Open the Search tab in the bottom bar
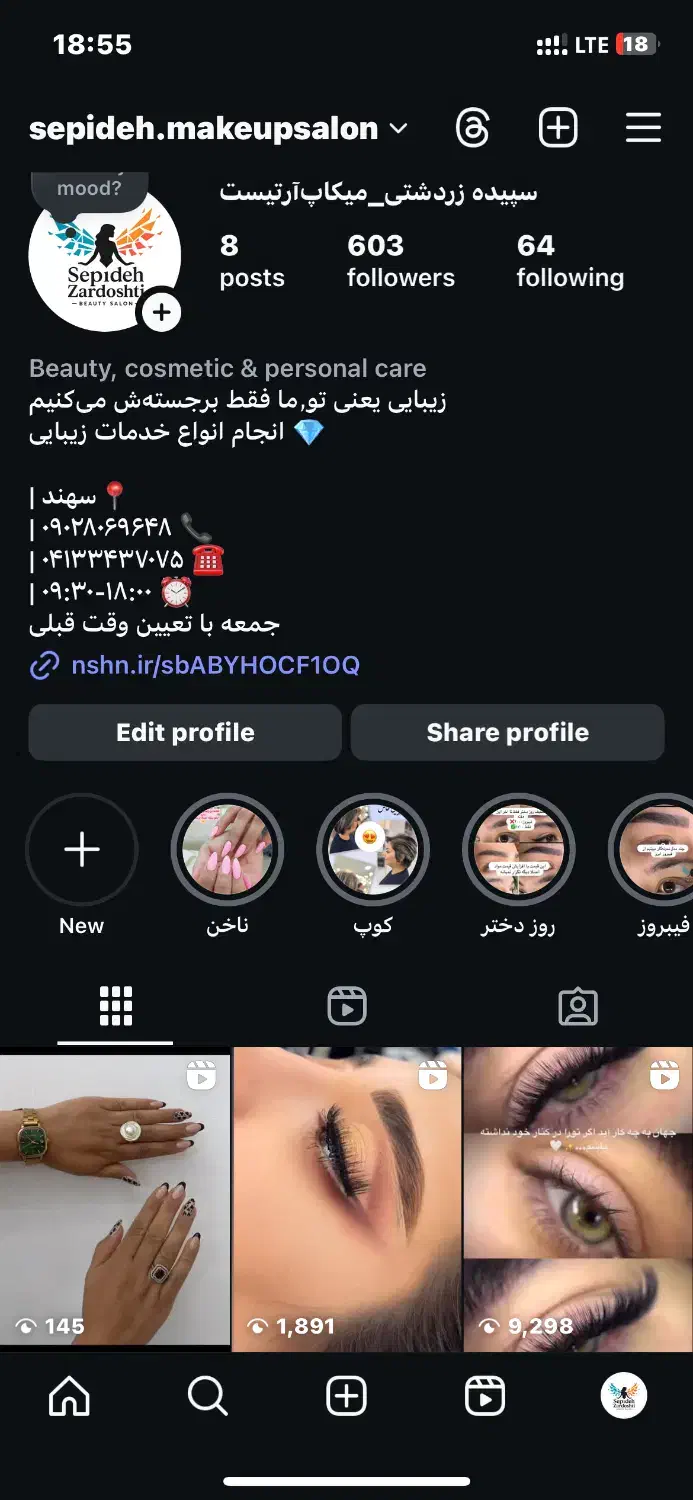The height and width of the screenshot is (1500, 693). [208, 1396]
